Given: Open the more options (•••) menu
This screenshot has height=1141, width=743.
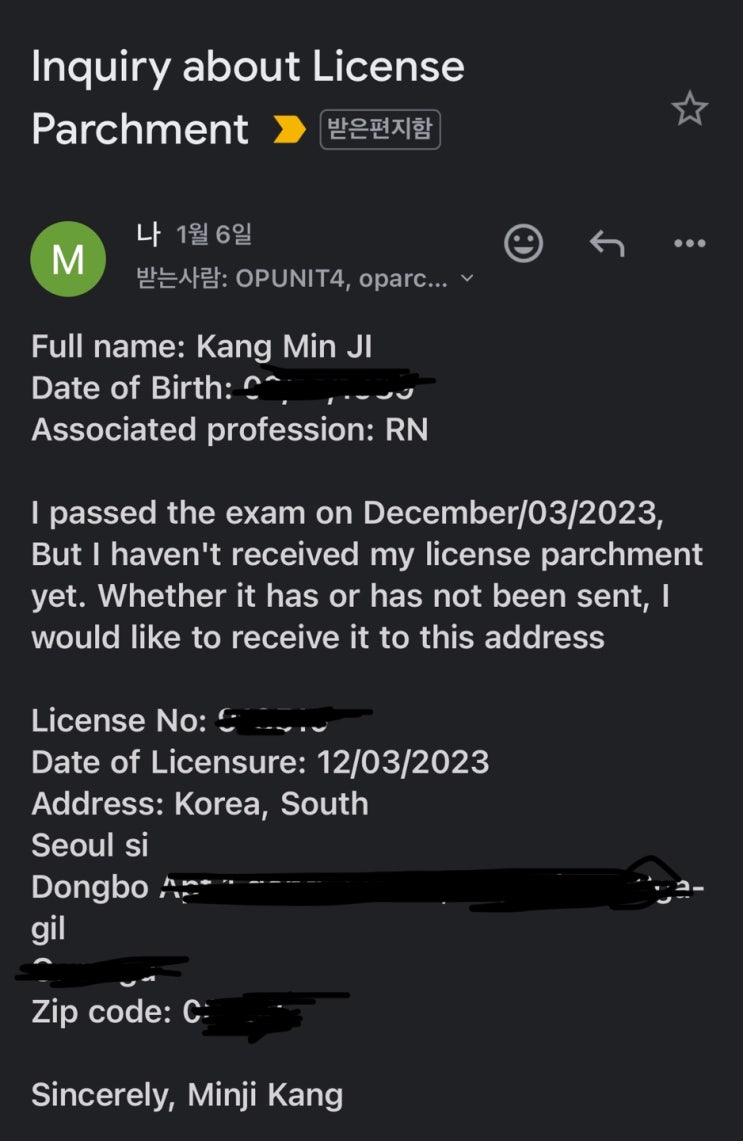Looking at the screenshot, I should pyautogui.click(x=688, y=243).
